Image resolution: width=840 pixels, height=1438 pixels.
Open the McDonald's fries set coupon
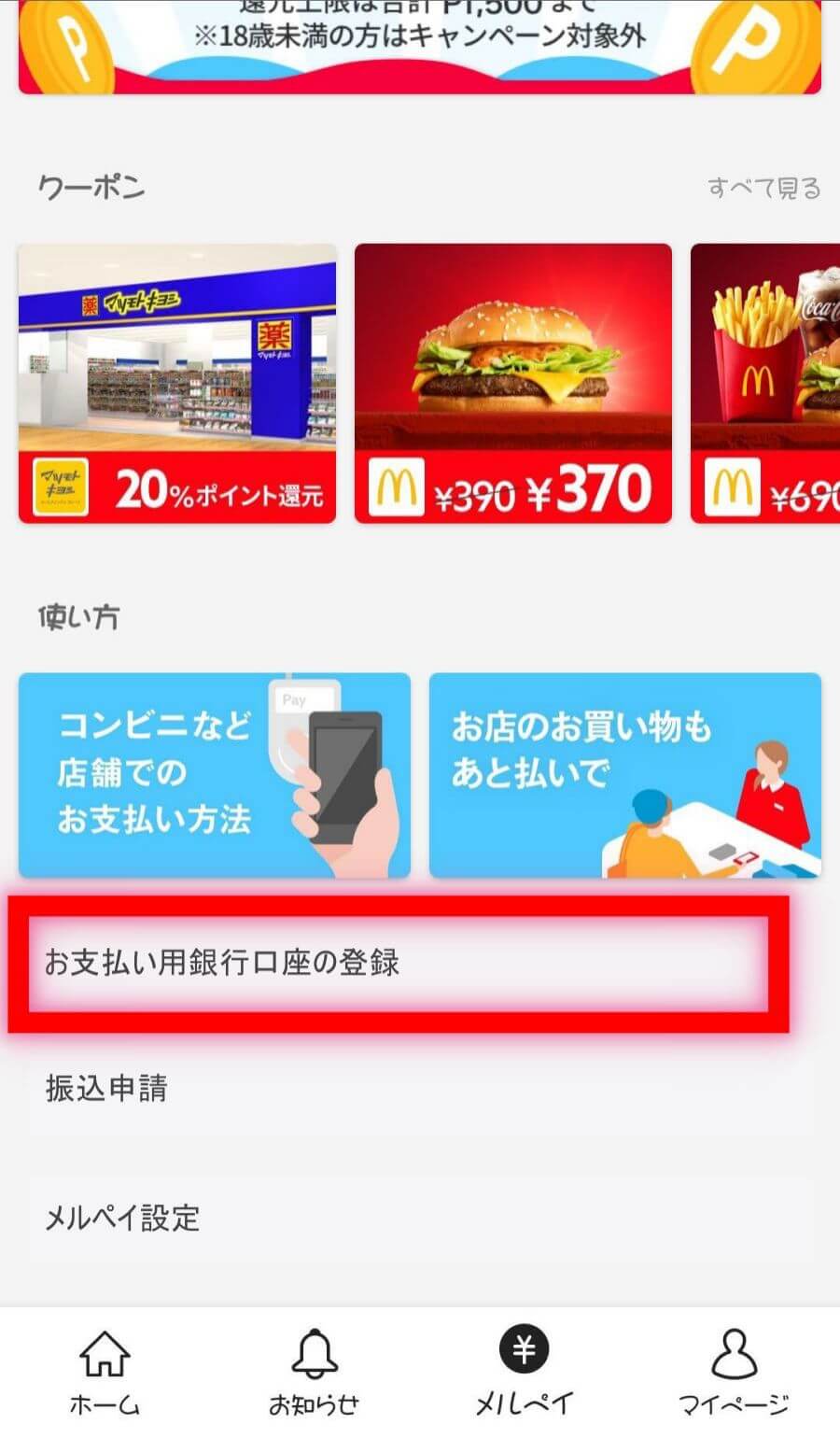click(765, 383)
